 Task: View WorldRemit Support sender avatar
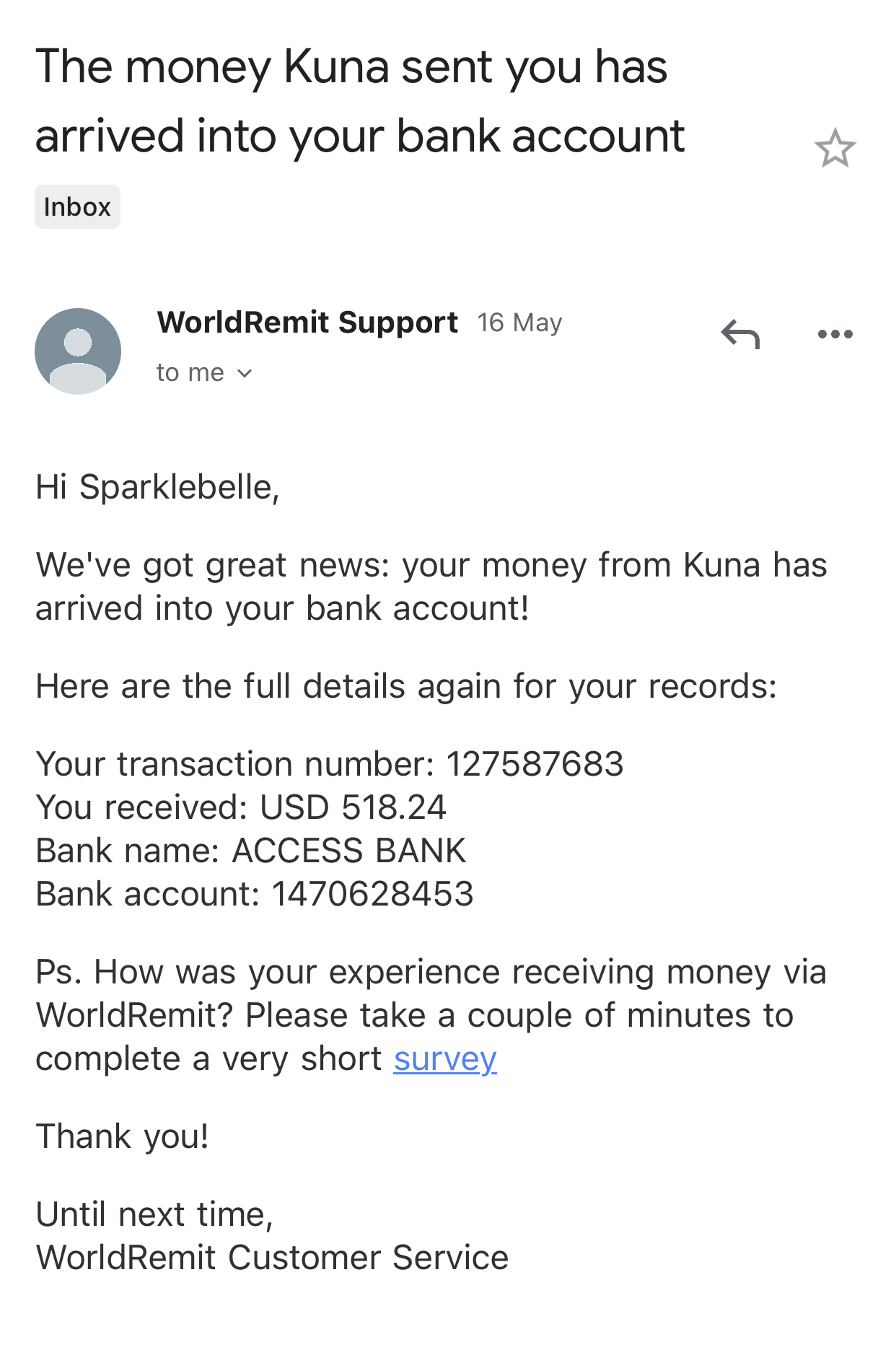(78, 351)
